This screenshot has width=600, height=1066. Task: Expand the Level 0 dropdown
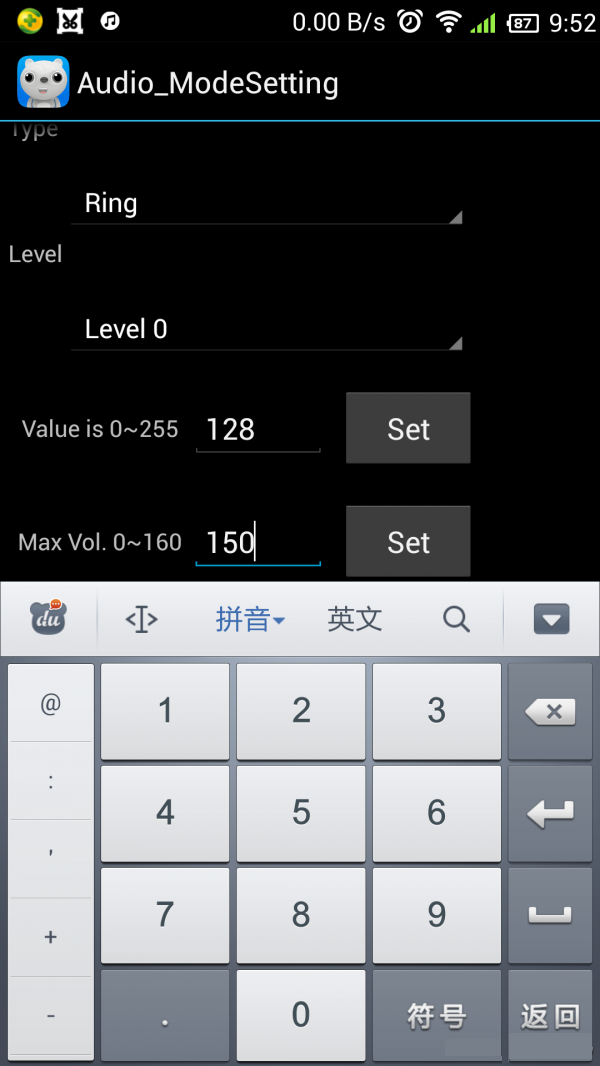[266, 330]
